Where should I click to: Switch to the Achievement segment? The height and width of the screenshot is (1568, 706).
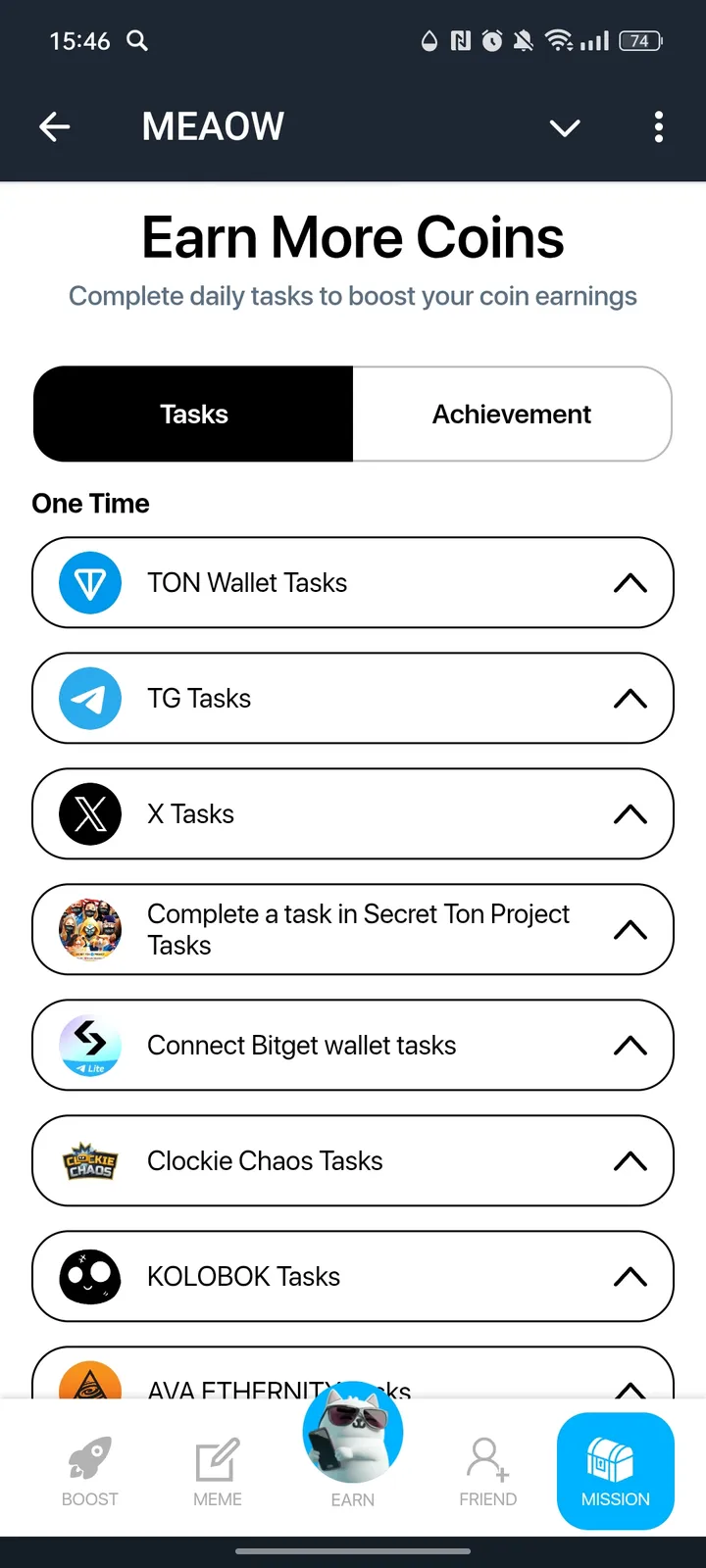pos(511,415)
